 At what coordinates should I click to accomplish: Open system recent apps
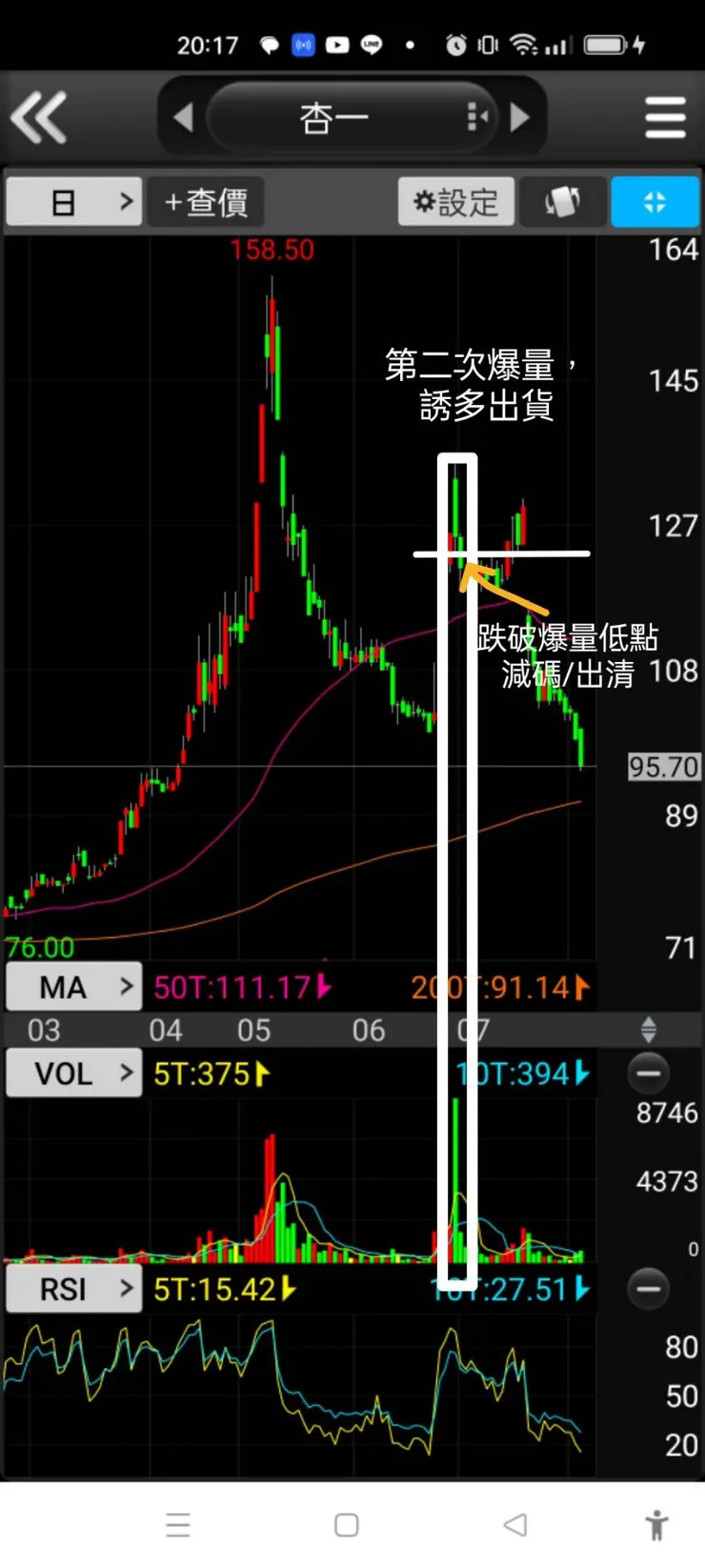[x=178, y=1525]
